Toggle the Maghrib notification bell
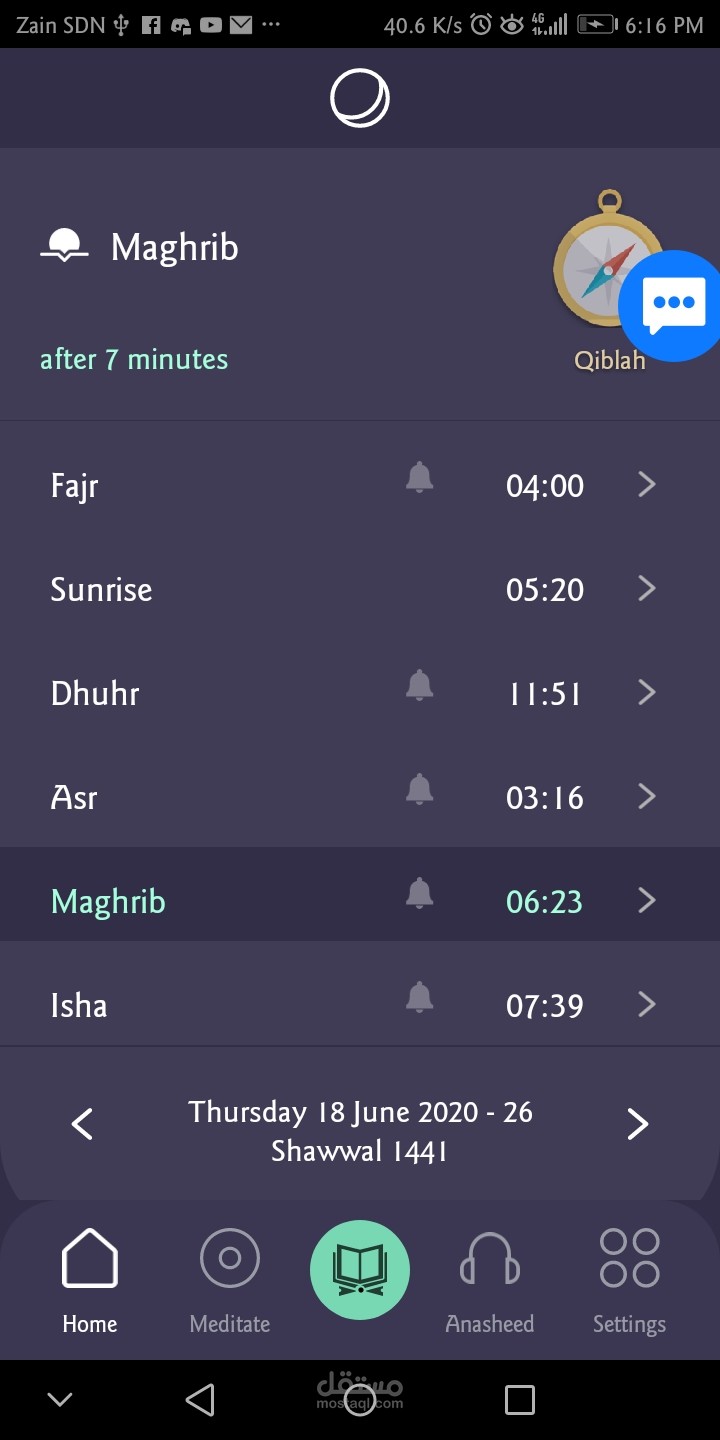 (420, 894)
